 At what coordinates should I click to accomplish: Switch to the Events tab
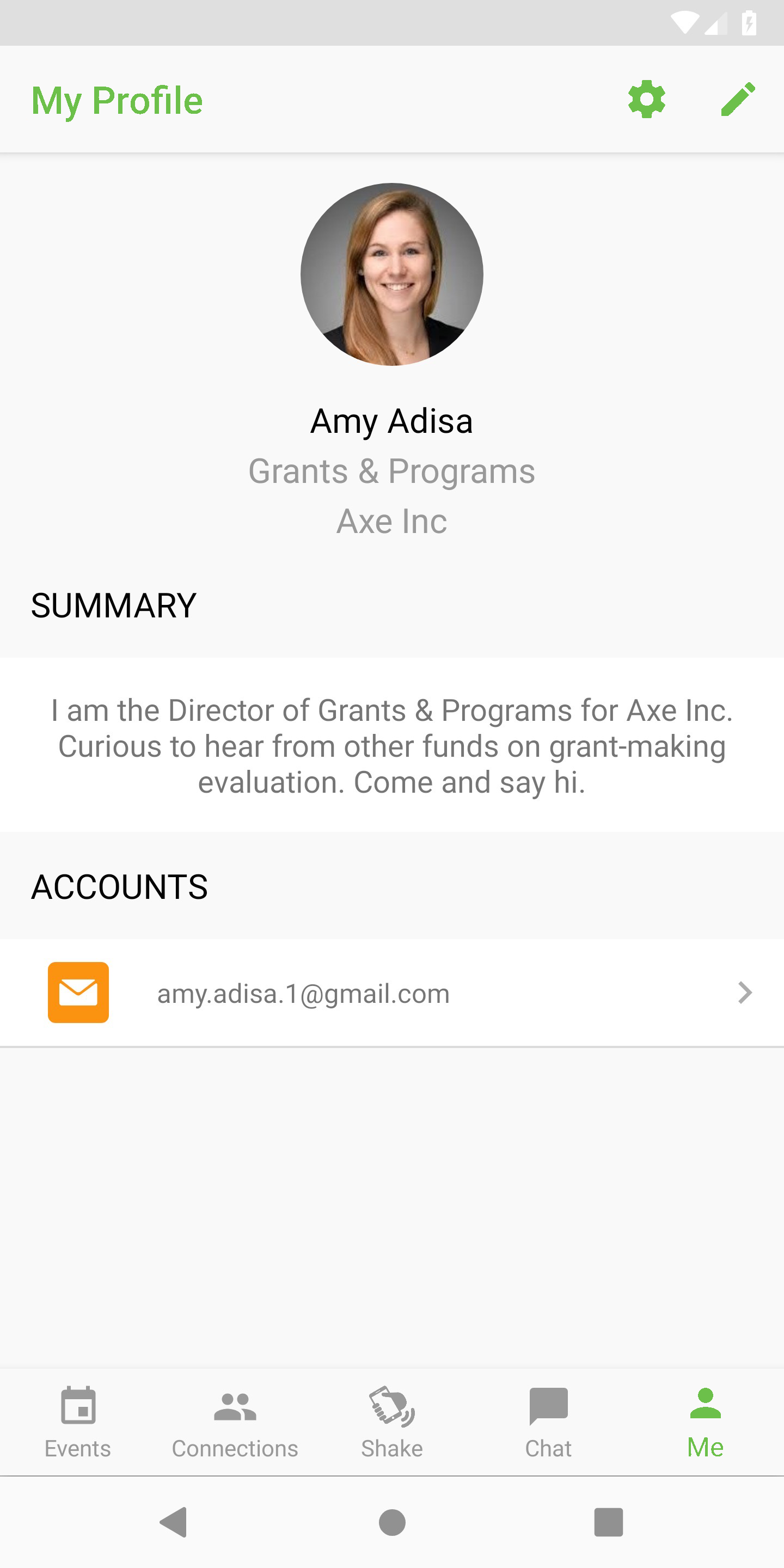[78, 1422]
